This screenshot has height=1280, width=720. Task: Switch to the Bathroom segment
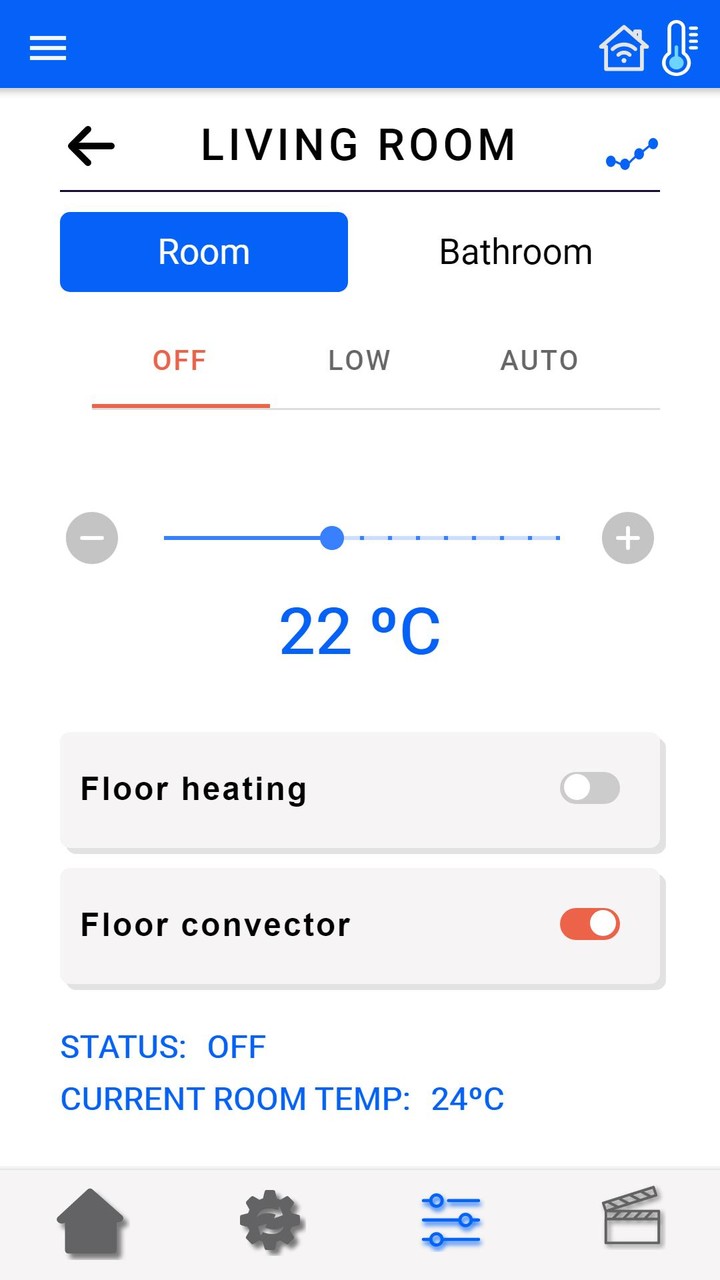515,252
